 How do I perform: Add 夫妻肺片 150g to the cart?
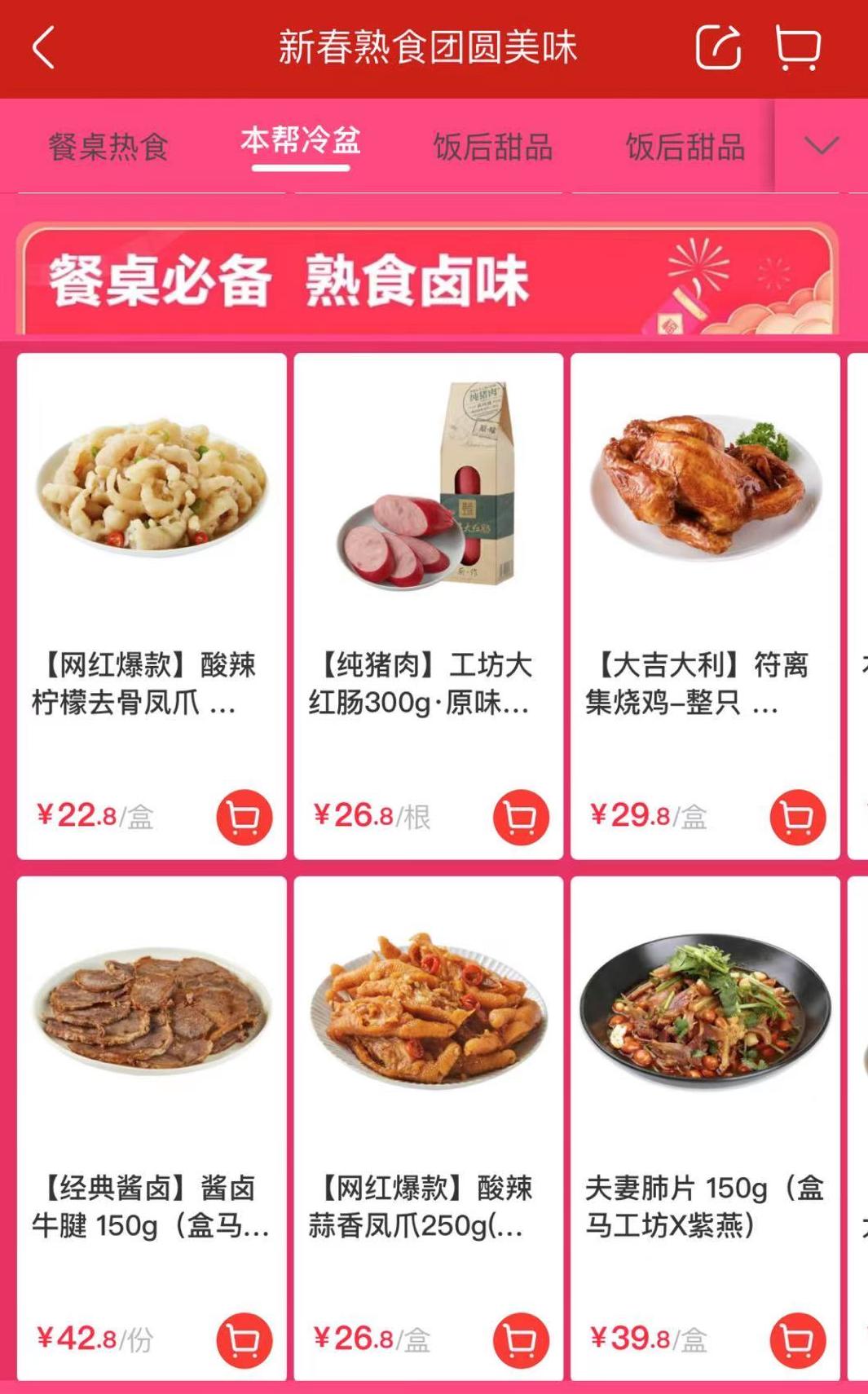[x=797, y=1340]
